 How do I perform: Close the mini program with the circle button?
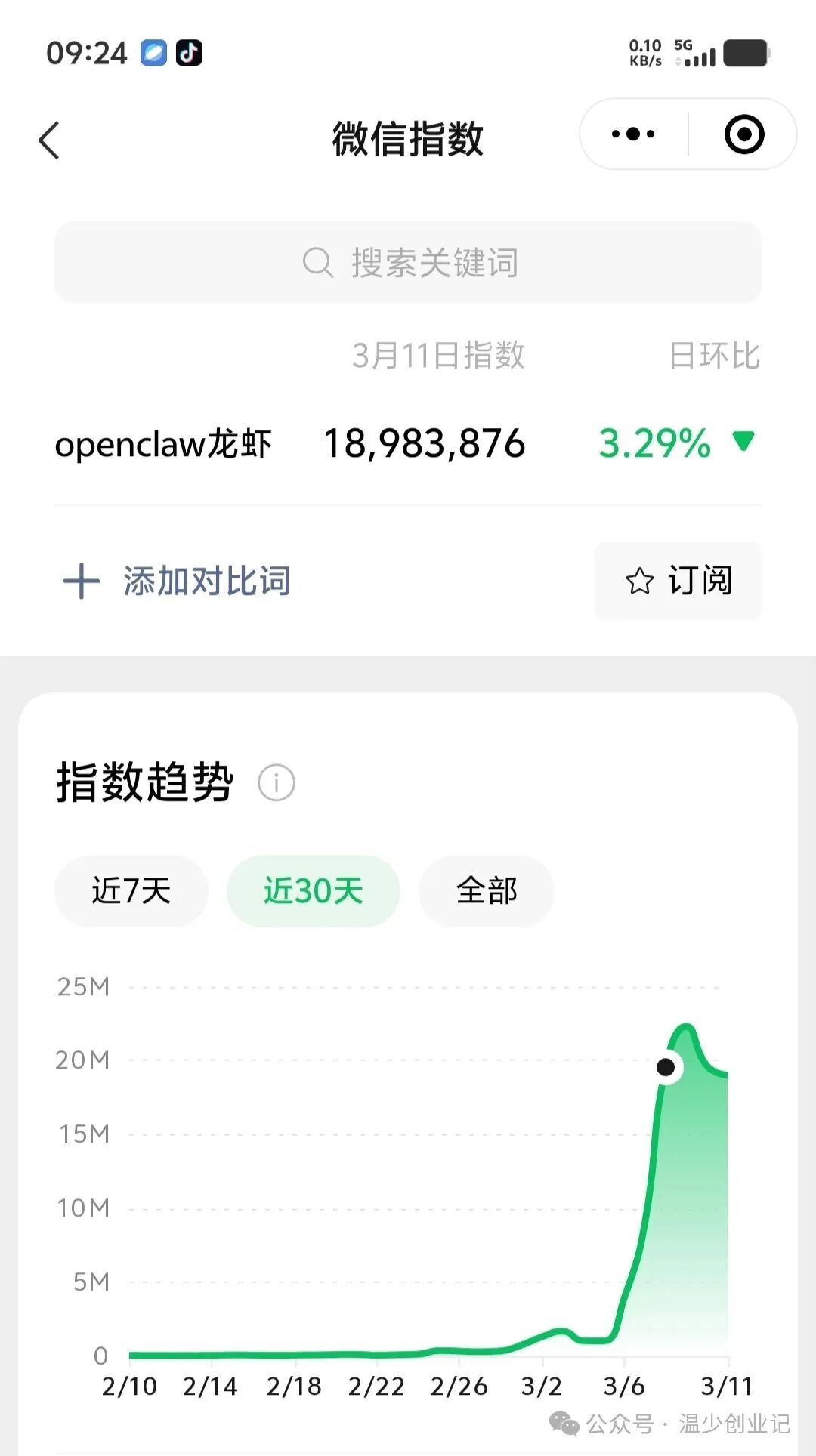(x=744, y=134)
